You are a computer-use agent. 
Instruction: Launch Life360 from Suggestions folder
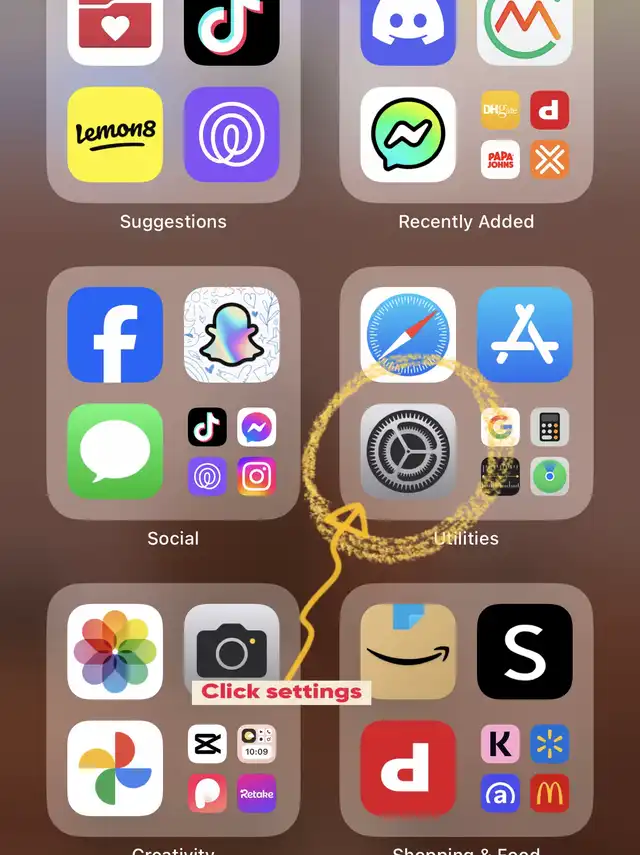tap(232, 134)
